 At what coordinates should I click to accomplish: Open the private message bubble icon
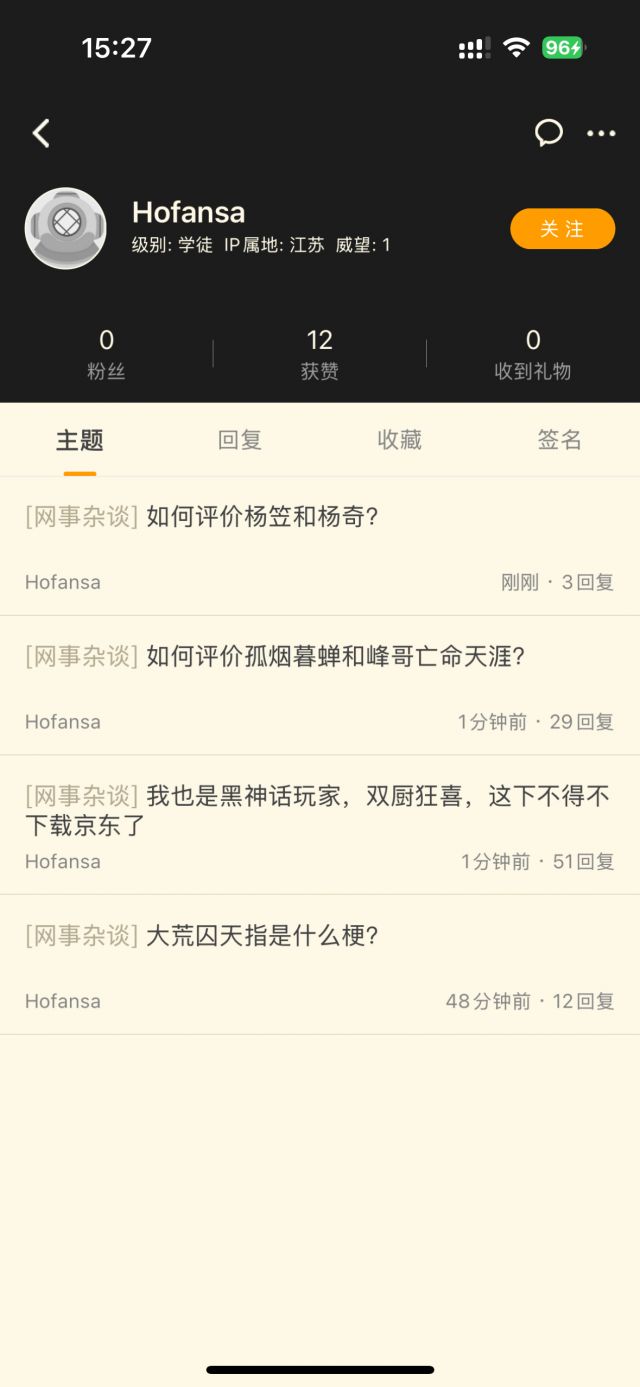tap(548, 133)
